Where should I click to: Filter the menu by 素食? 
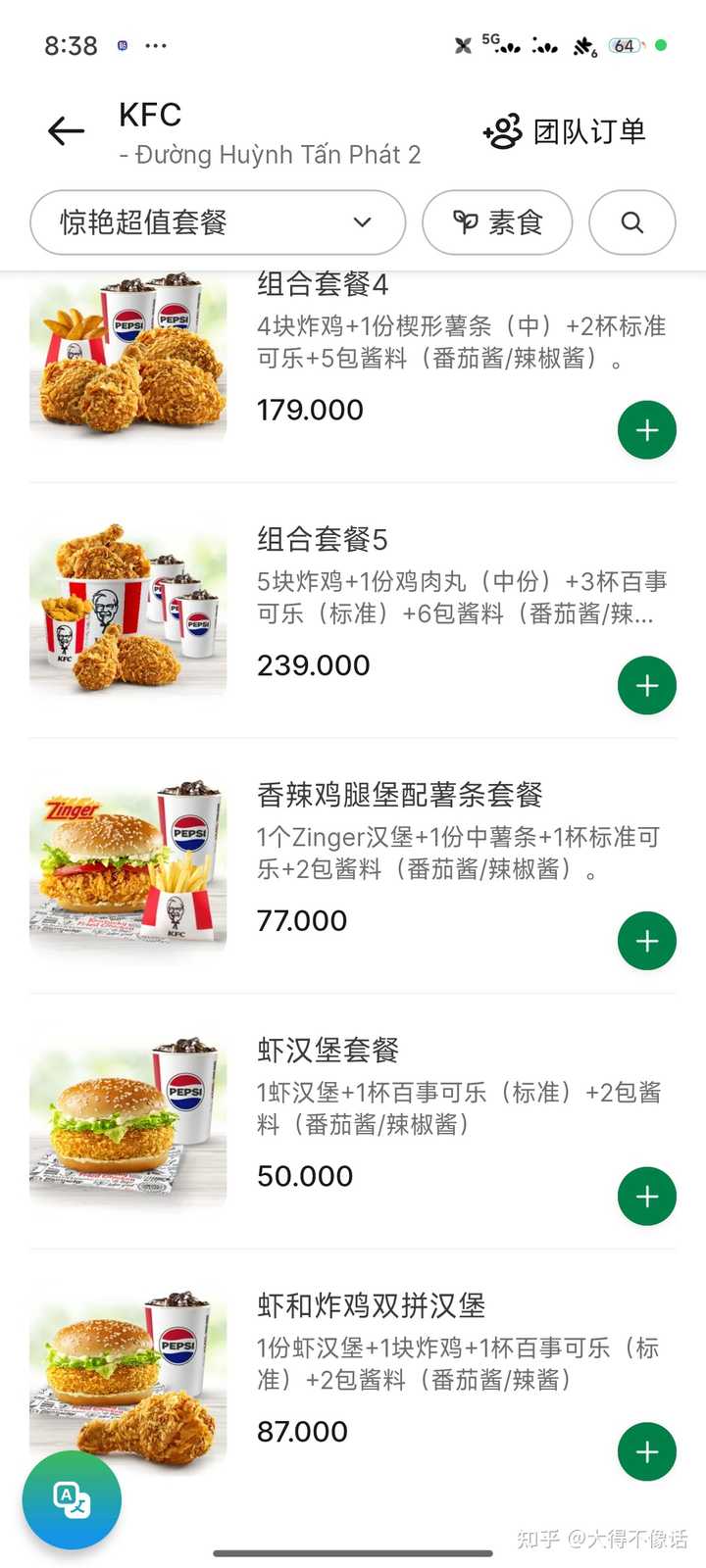(497, 222)
